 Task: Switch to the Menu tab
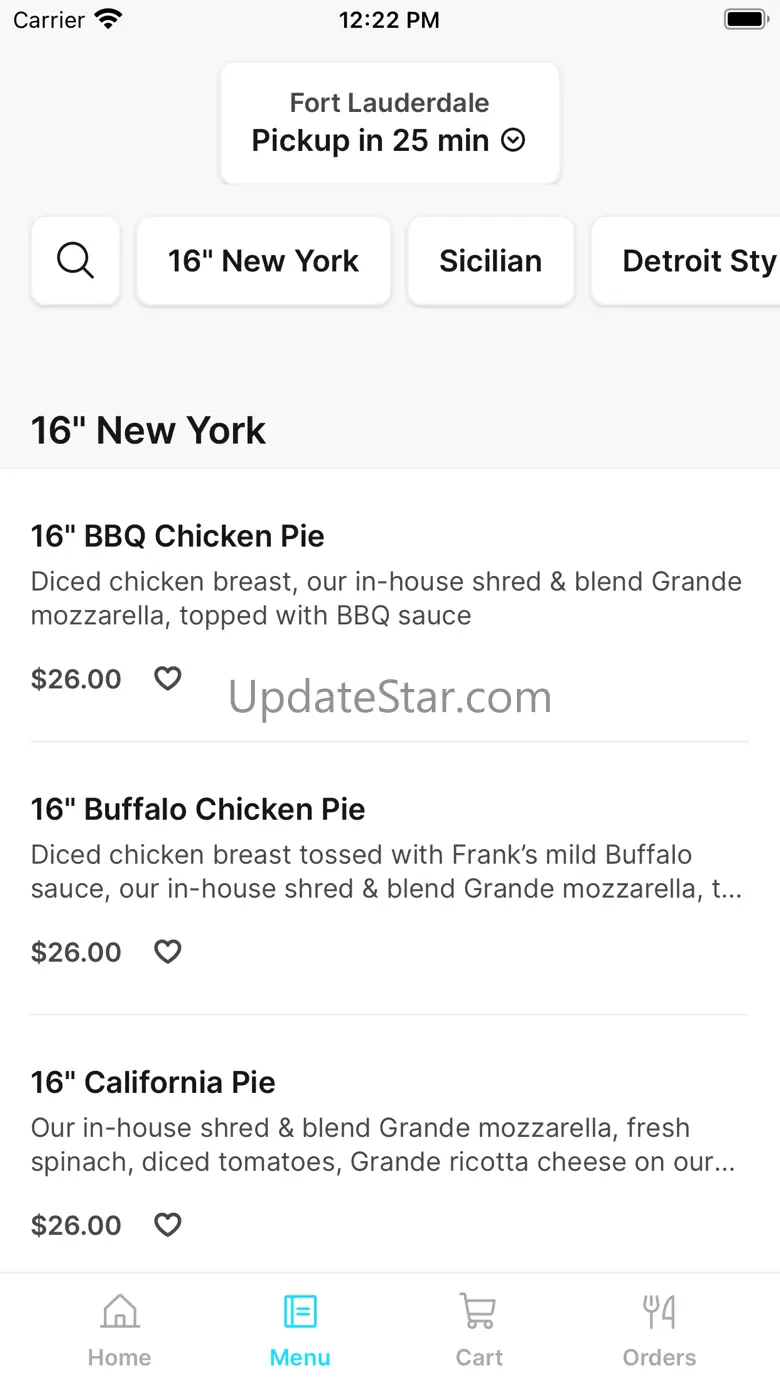300,1330
